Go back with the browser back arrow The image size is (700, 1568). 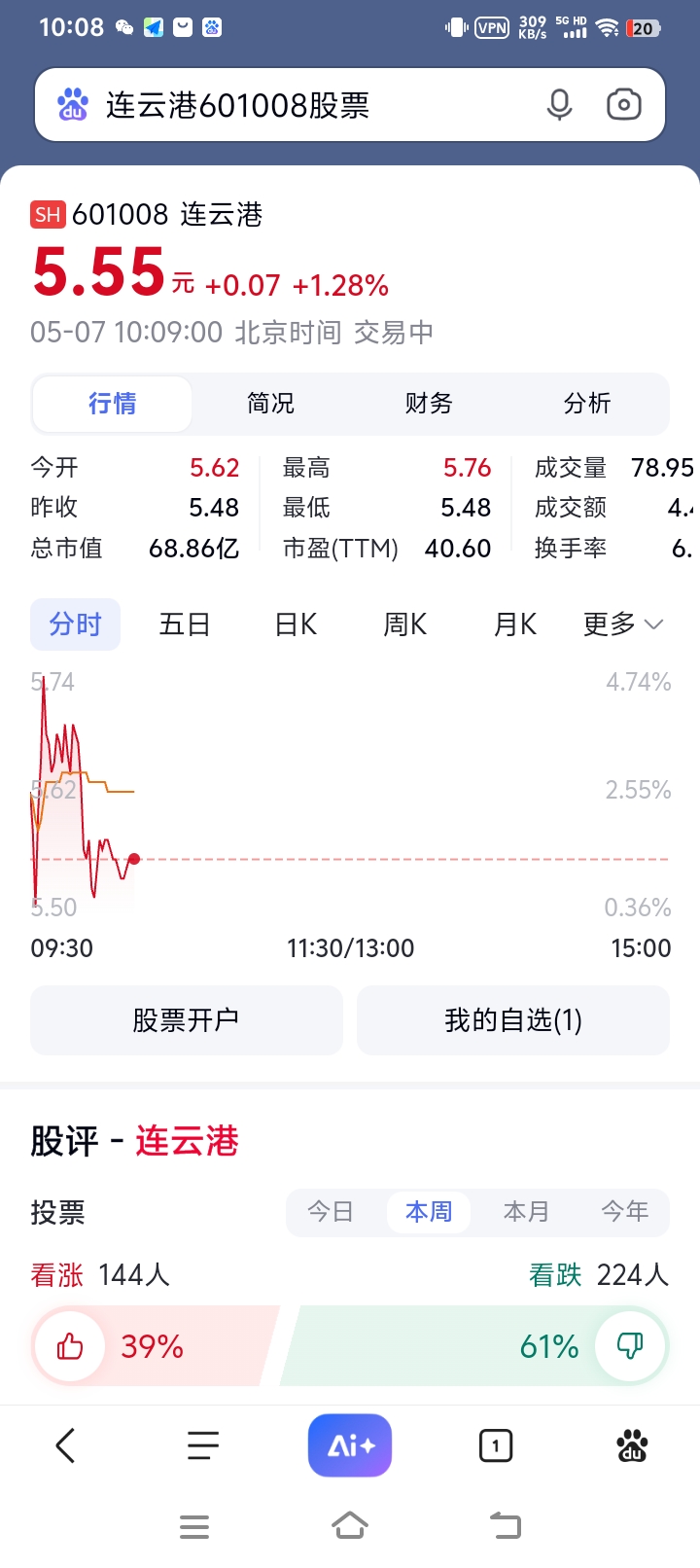pos(65,1445)
